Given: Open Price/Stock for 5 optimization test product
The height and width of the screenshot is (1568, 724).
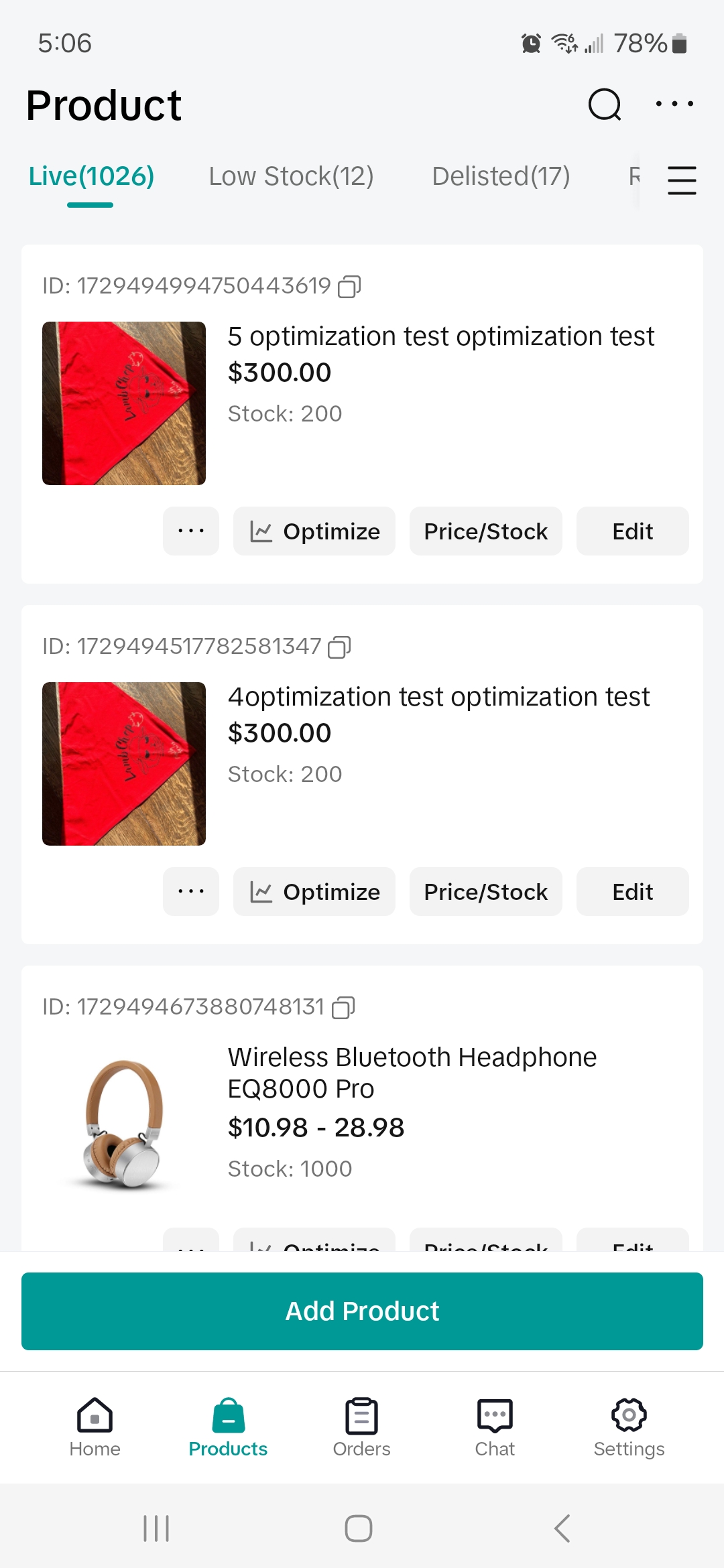Looking at the screenshot, I should click(485, 531).
